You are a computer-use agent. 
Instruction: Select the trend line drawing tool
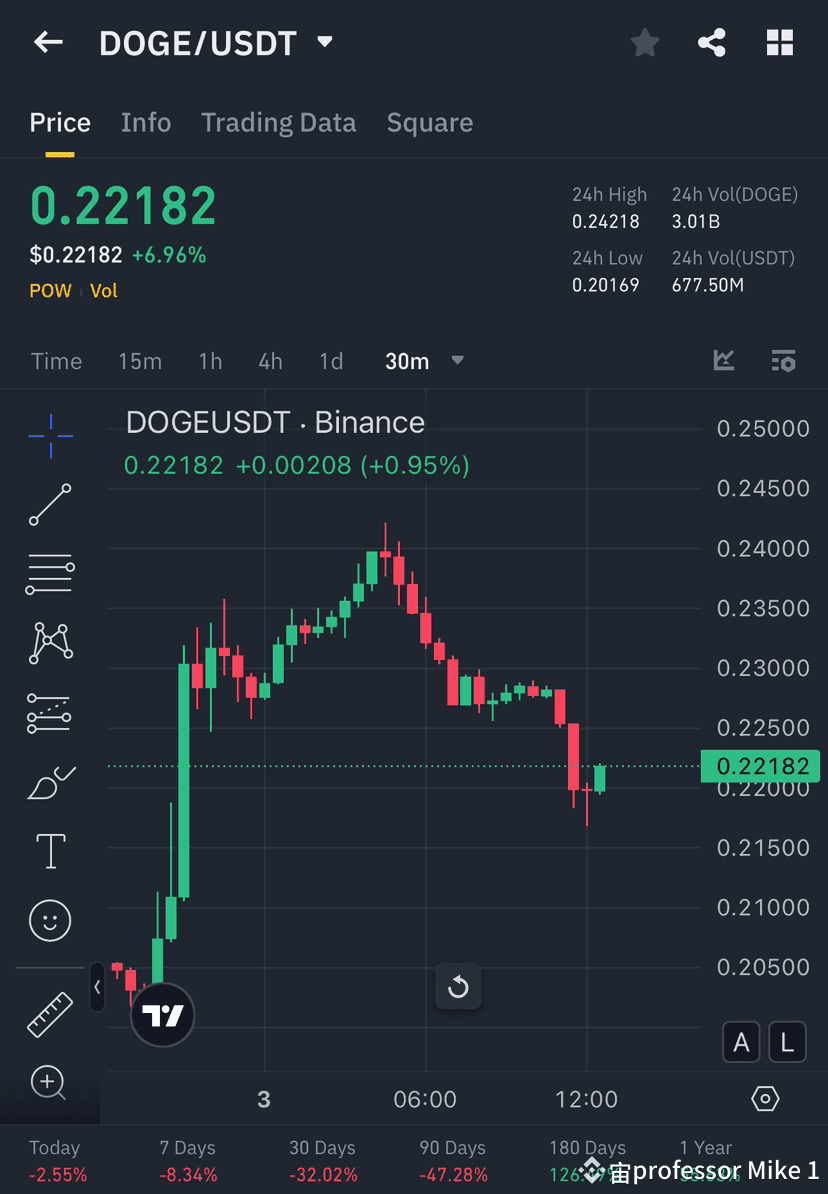click(50, 505)
